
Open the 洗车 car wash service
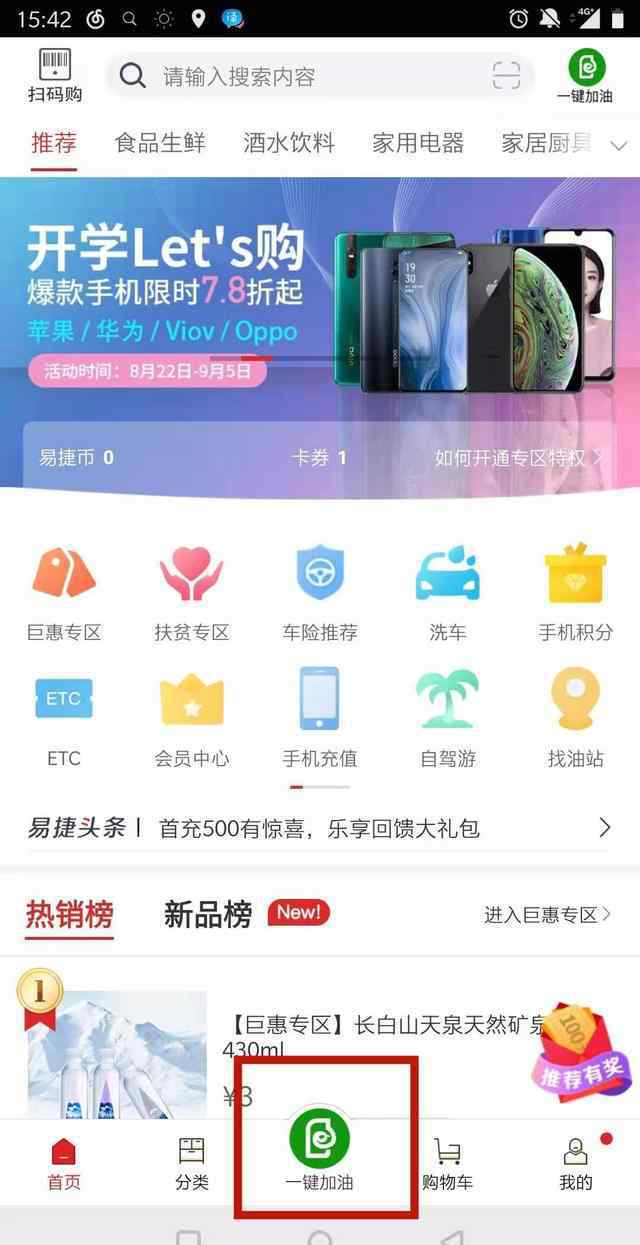(447, 592)
